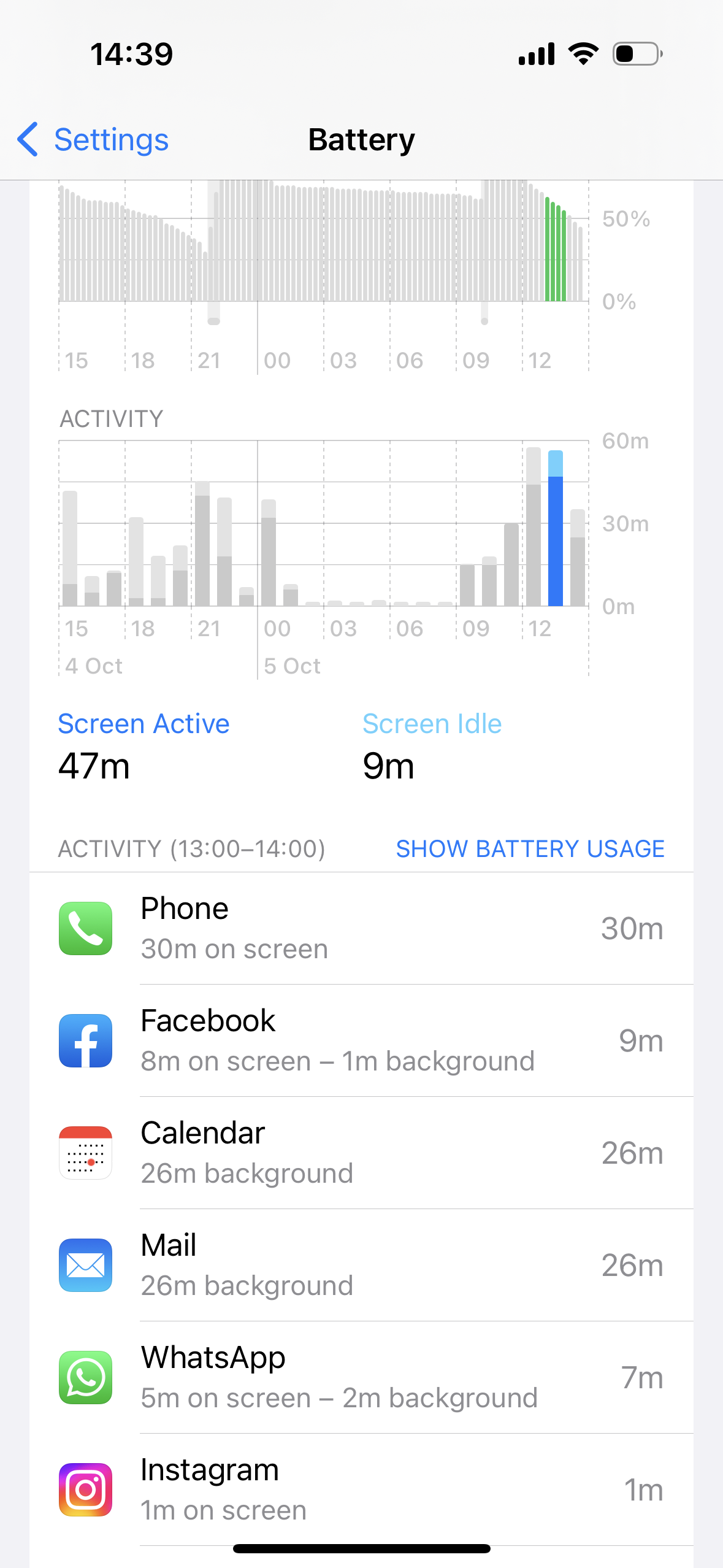Open WhatsApp battery details

(362, 1377)
